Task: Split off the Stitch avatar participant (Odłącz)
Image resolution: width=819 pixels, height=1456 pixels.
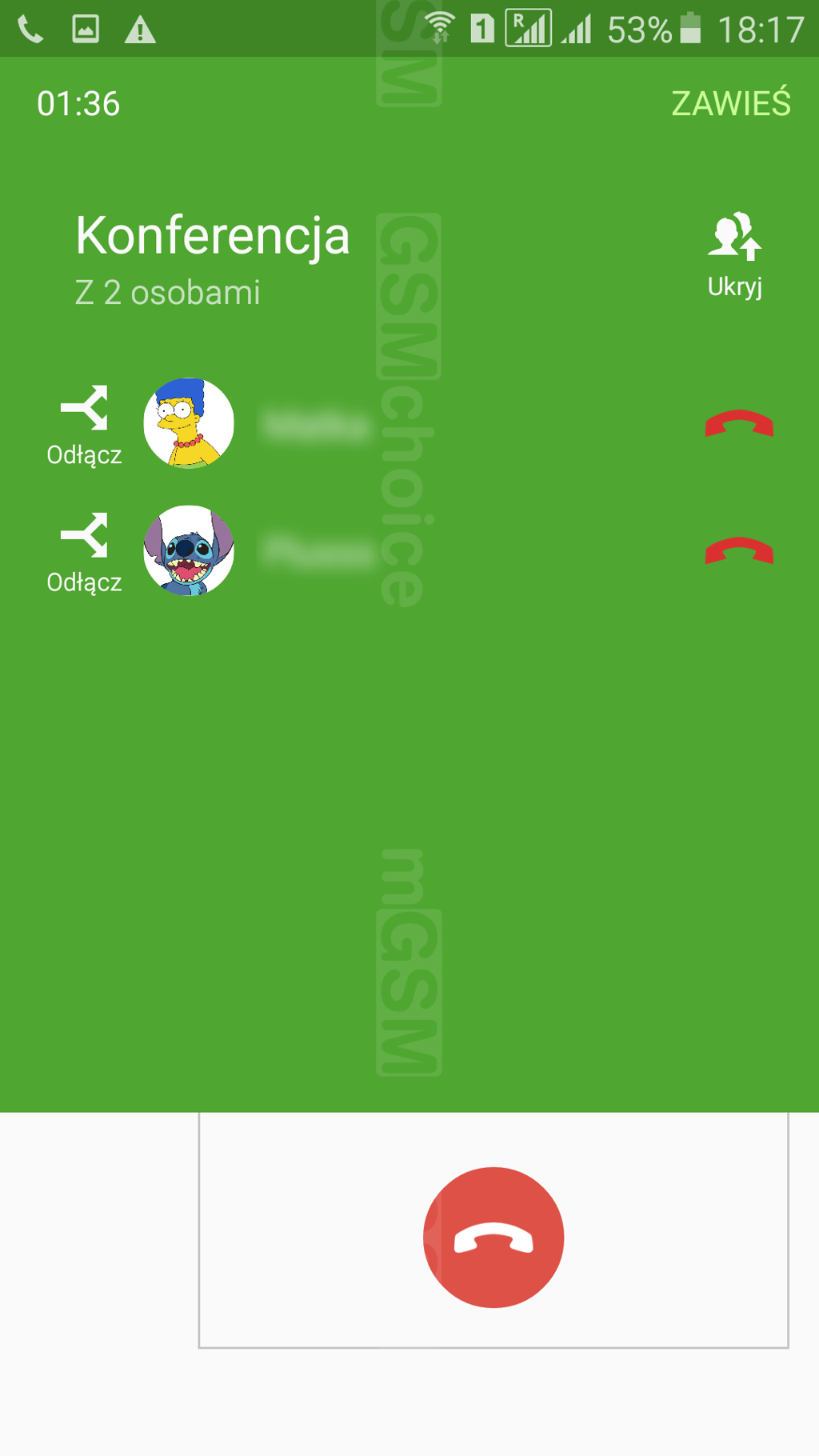Action: click(84, 553)
